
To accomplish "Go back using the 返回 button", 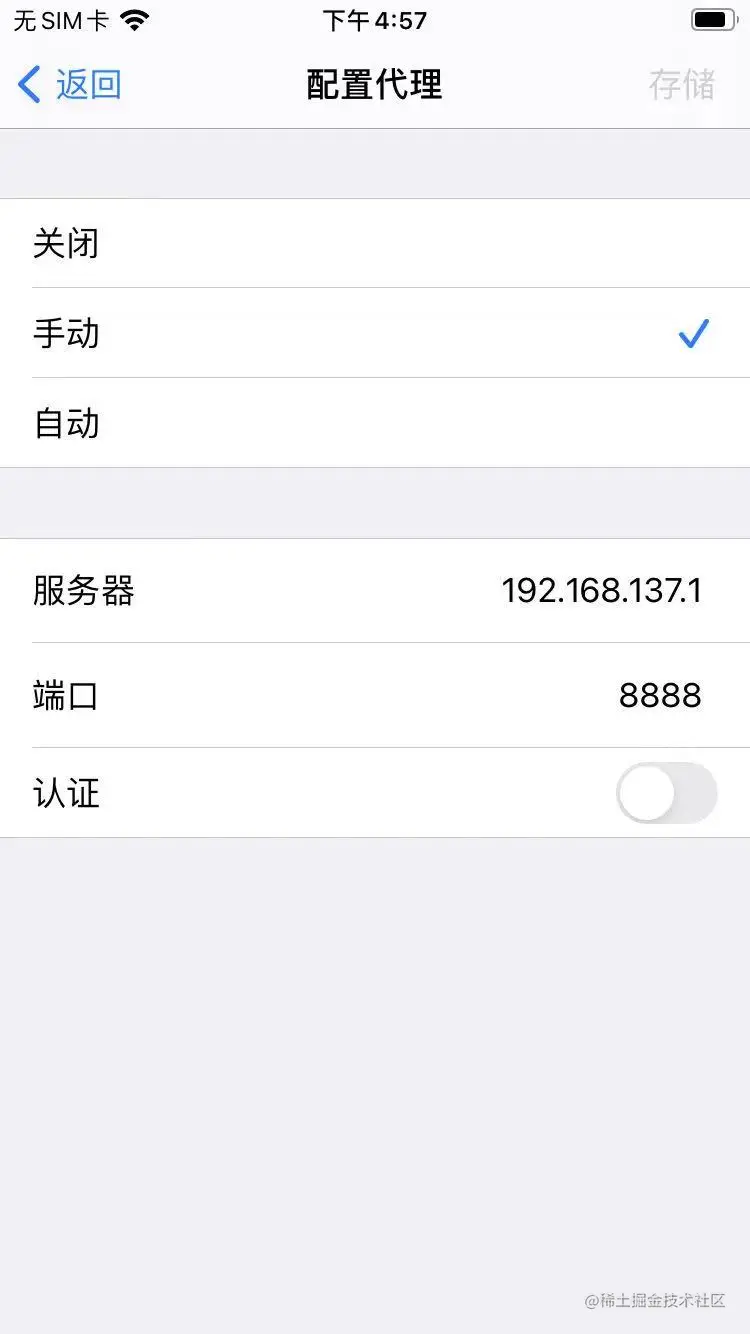I will (x=68, y=84).
